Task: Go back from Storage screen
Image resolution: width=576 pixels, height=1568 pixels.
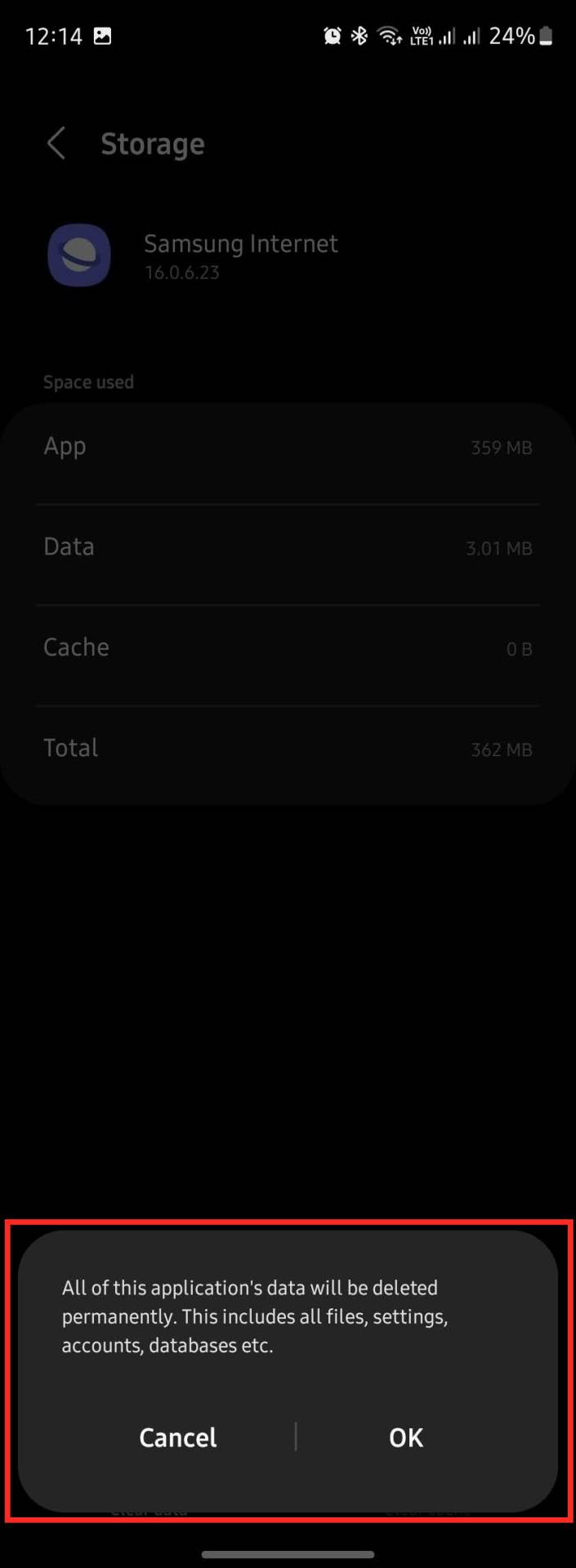Action: coord(56,144)
